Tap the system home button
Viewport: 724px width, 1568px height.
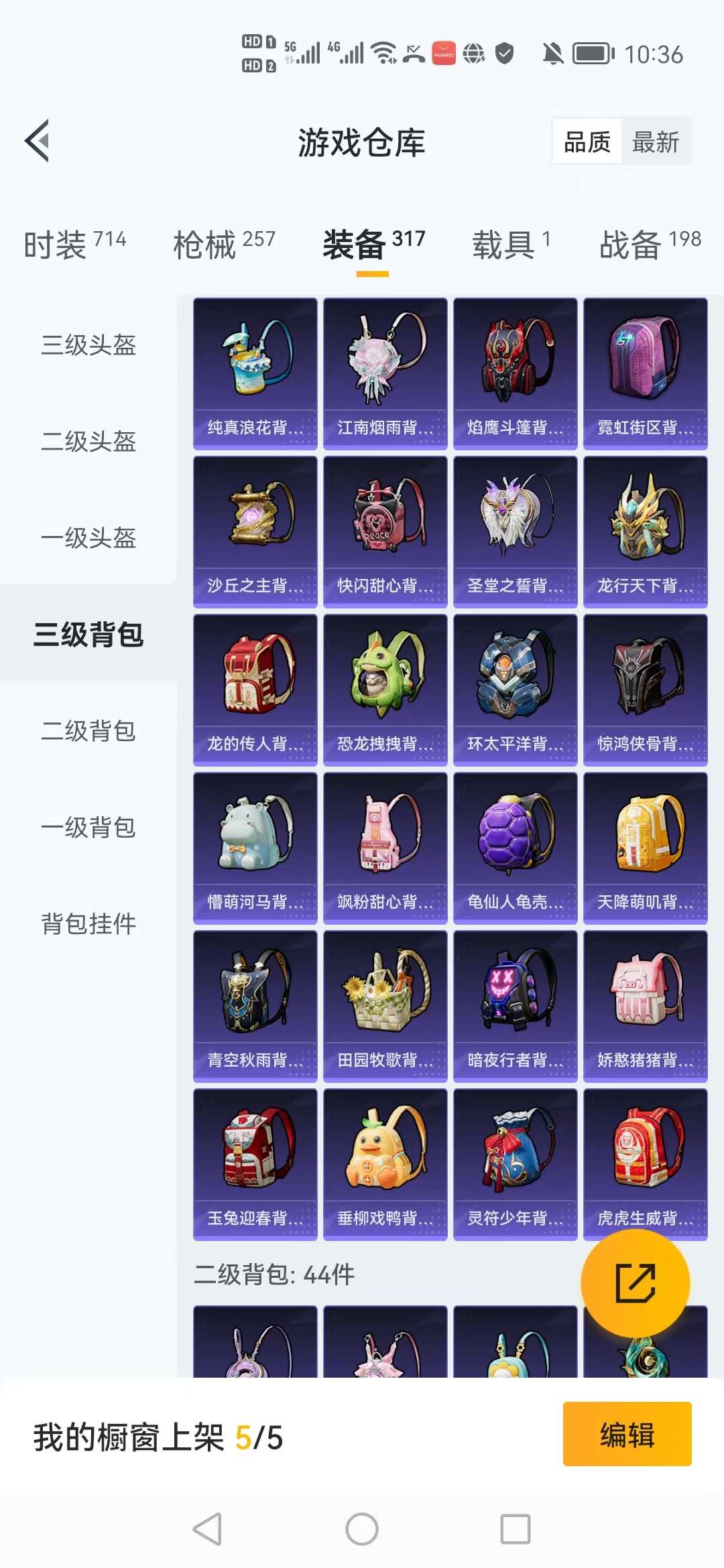tap(362, 1529)
